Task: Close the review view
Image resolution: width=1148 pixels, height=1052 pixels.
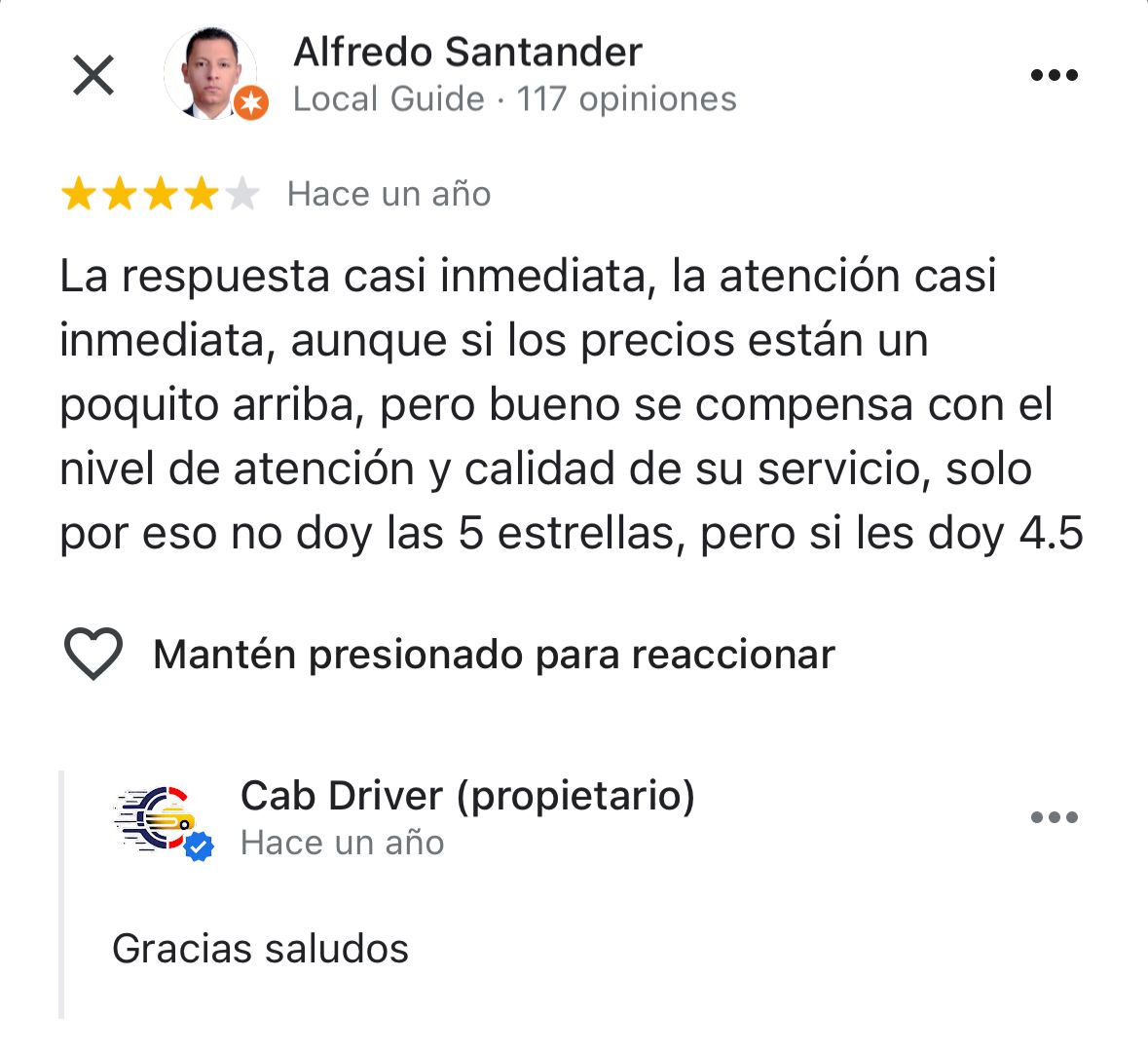Action: pos(93,75)
